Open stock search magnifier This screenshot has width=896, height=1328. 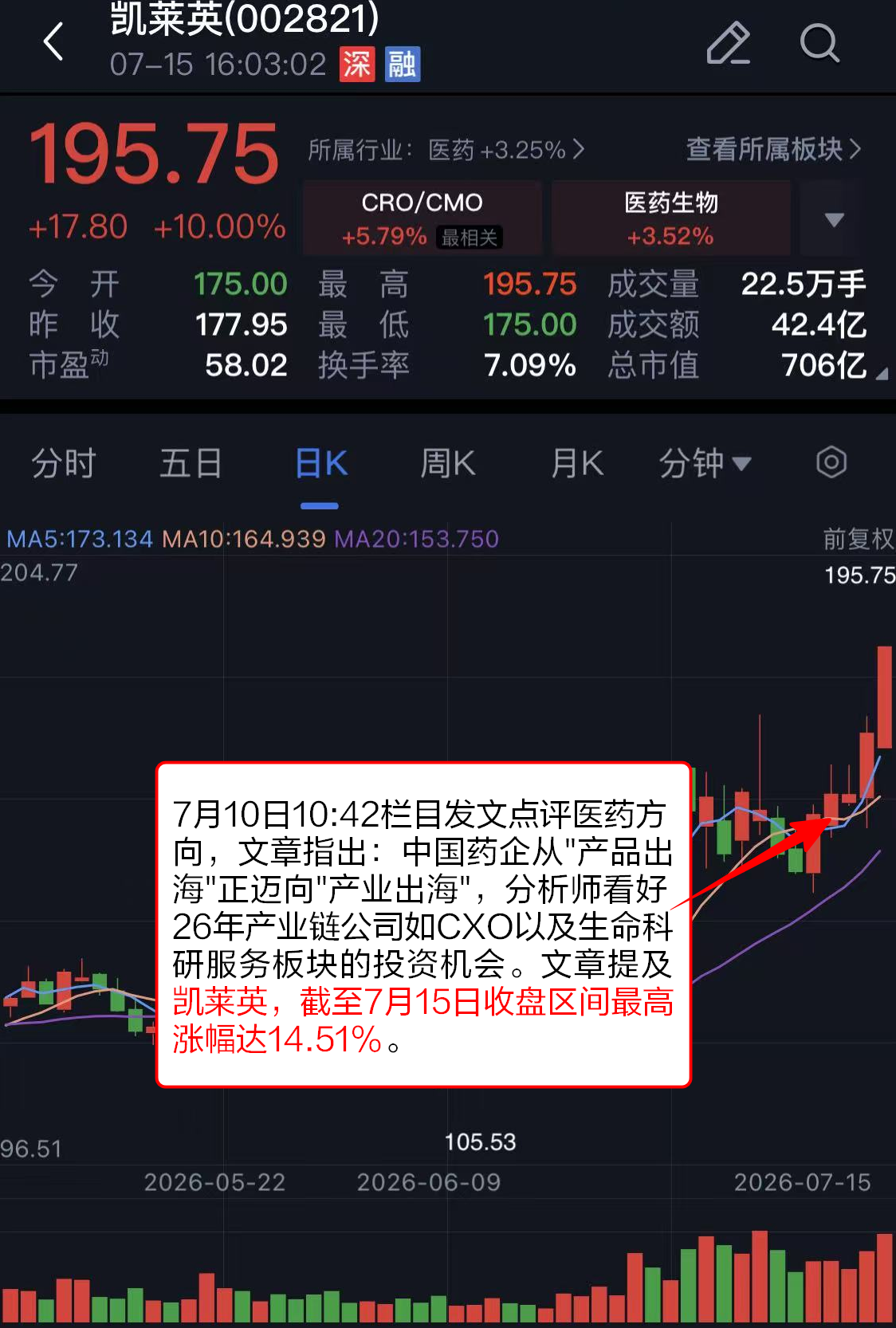point(819,43)
